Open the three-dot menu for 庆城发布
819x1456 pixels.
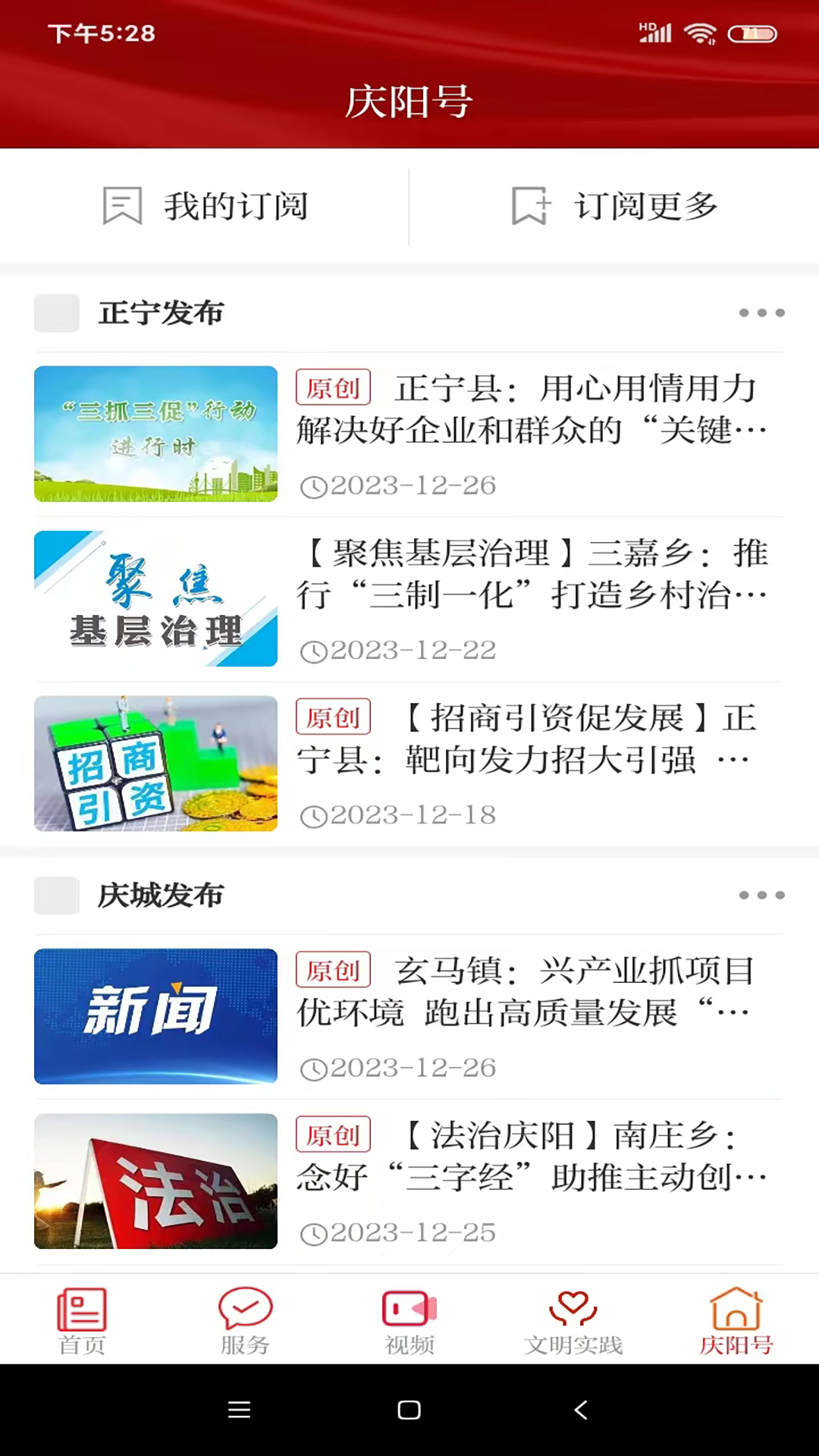(761, 895)
